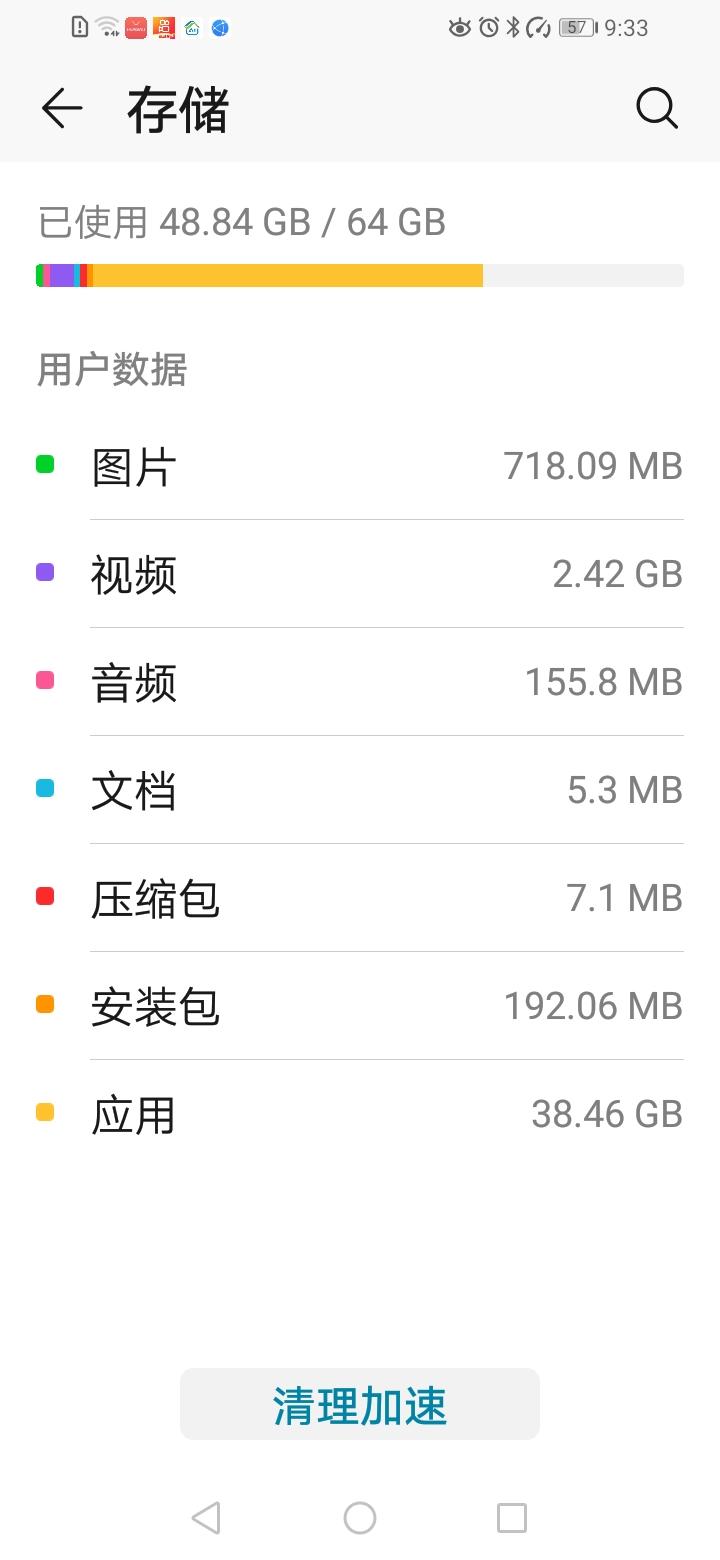Select the 音频 row
The height and width of the screenshot is (1560, 720).
[x=360, y=682]
